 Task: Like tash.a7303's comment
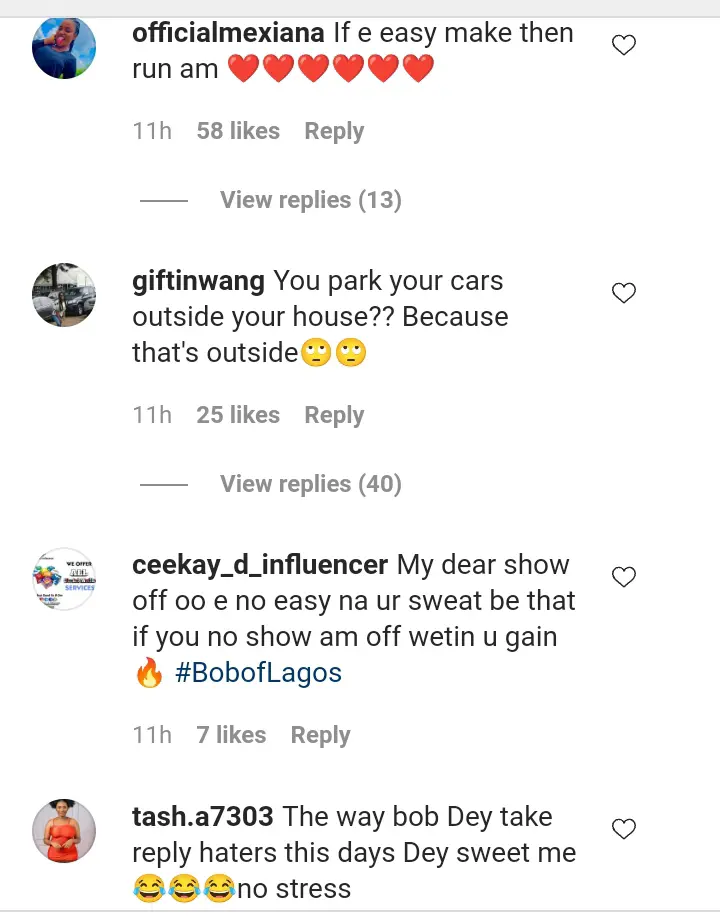pyautogui.click(x=624, y=829)
